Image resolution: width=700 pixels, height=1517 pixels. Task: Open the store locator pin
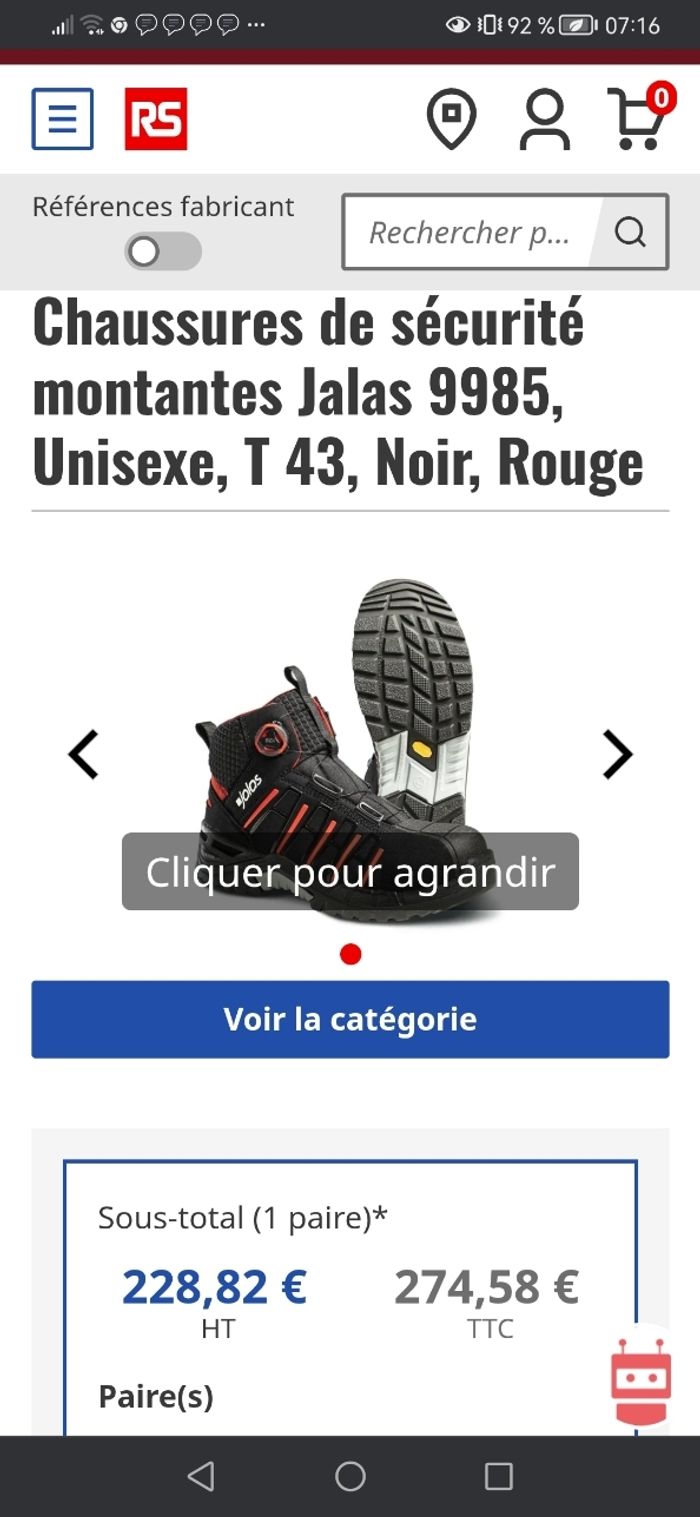pyautogui.click(x=451, y=119)
